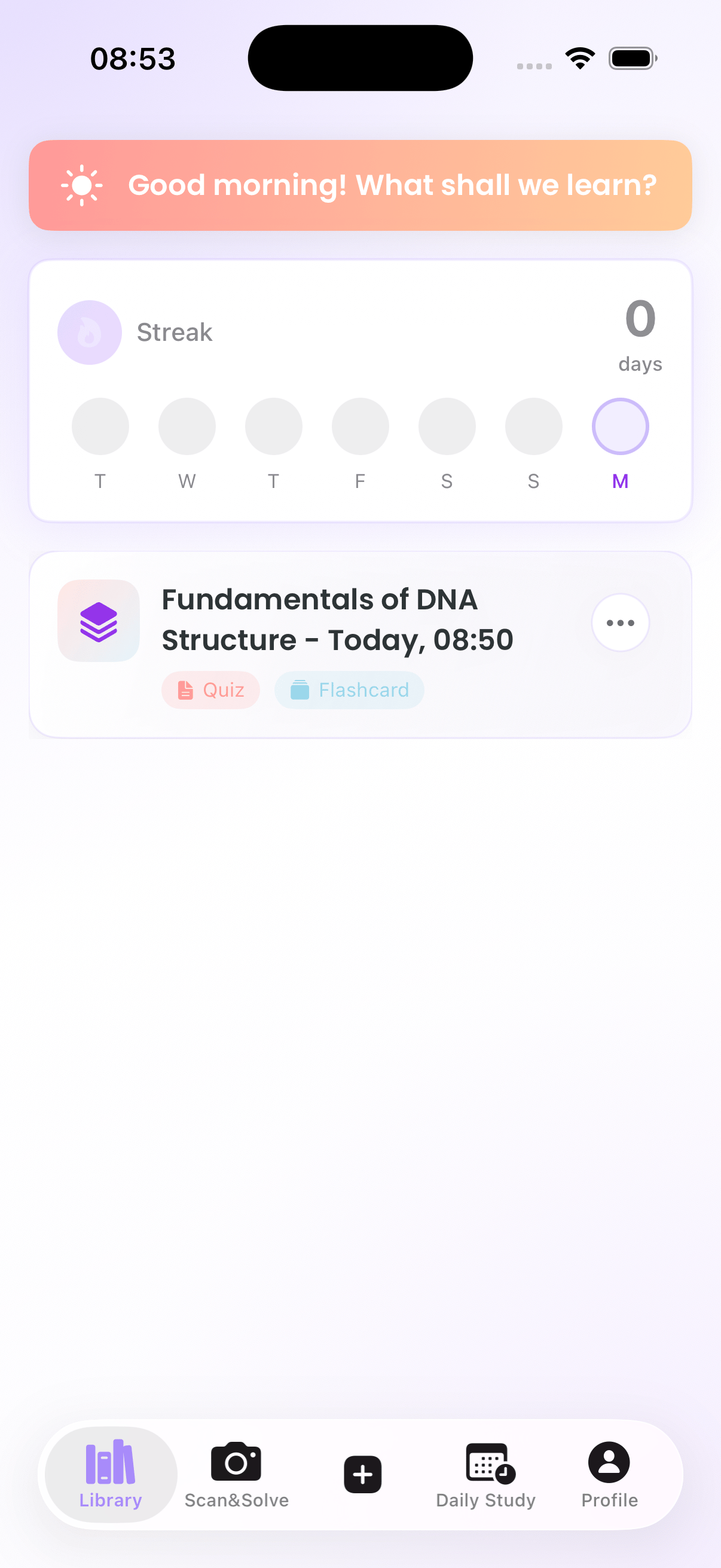Image resolution: width=721 pixels, height=1568 pixels.
Task: Open the Quiz tag on DNA card
Action: coord(210,690)
